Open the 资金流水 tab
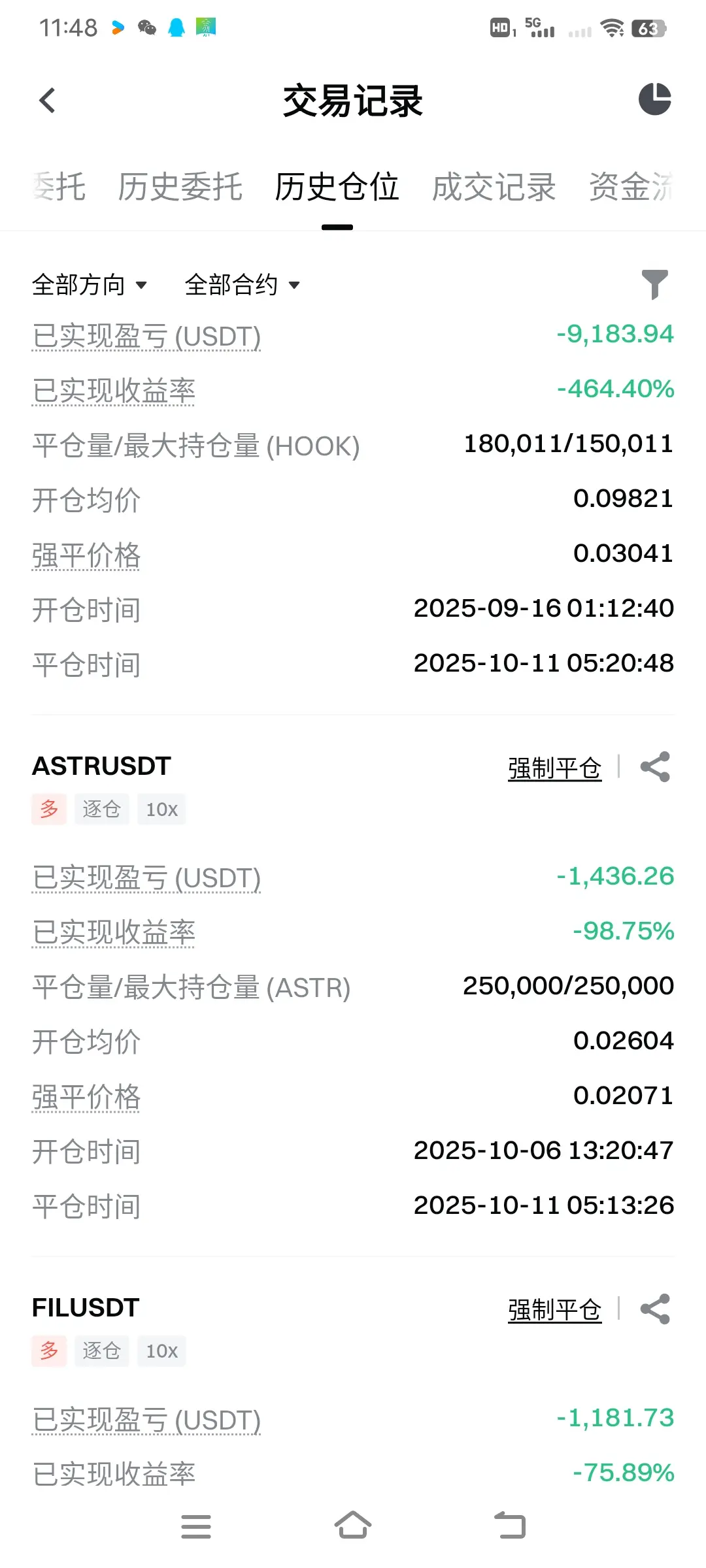The image size is (706, 1568). 631,188
